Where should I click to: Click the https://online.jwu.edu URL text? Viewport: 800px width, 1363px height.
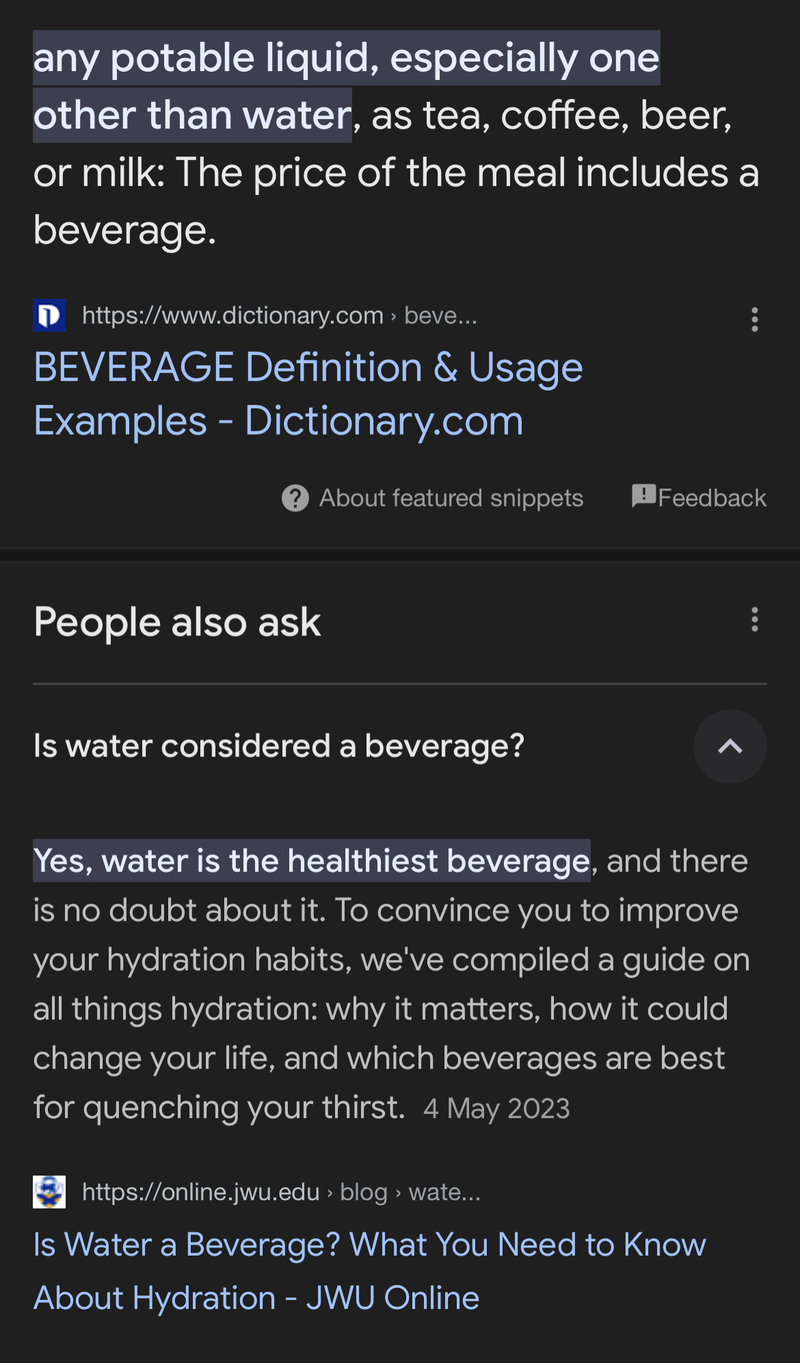point(201,1191)
